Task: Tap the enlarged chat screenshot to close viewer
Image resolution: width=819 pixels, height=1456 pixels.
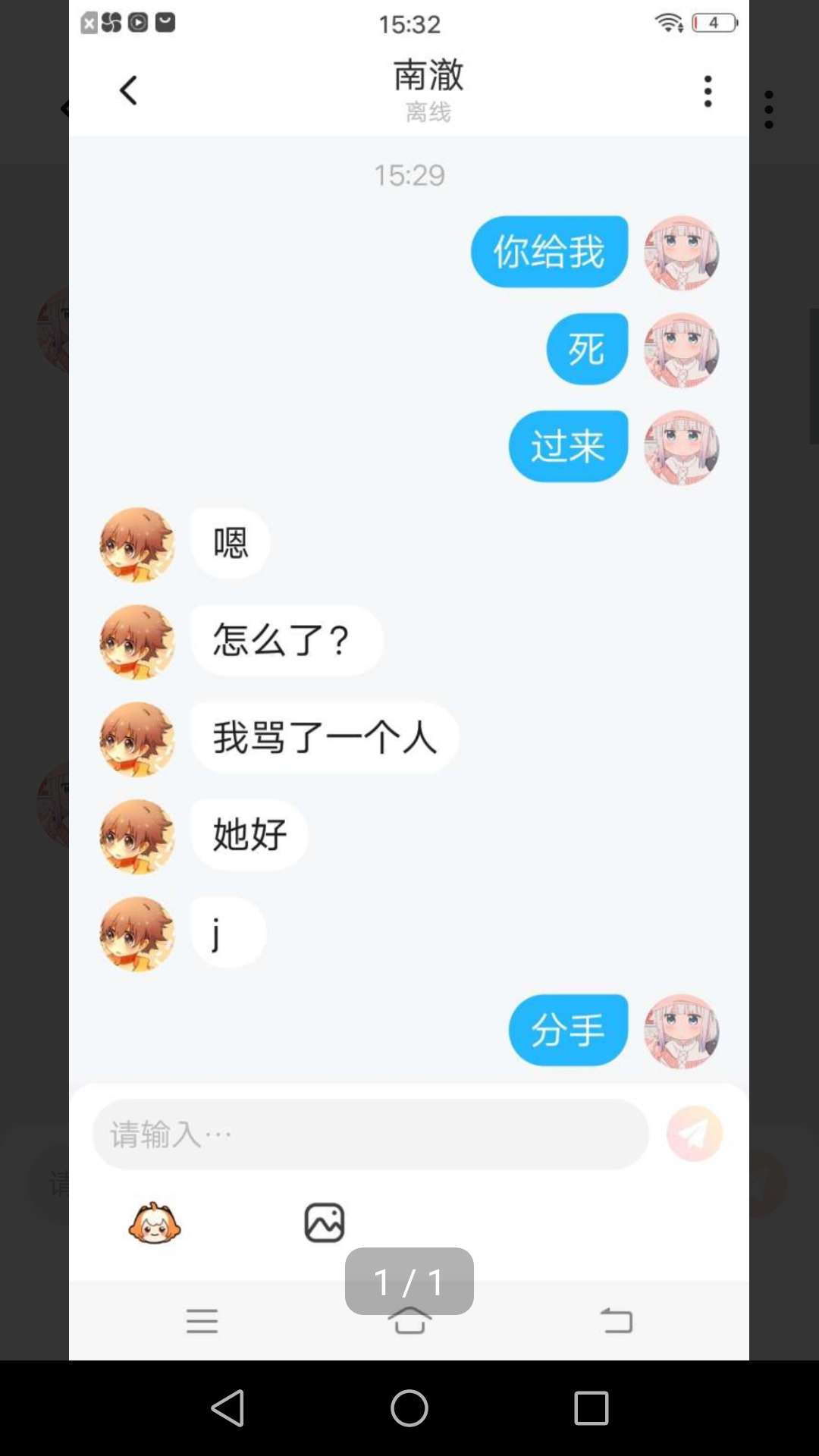Action: coord(409,682)
